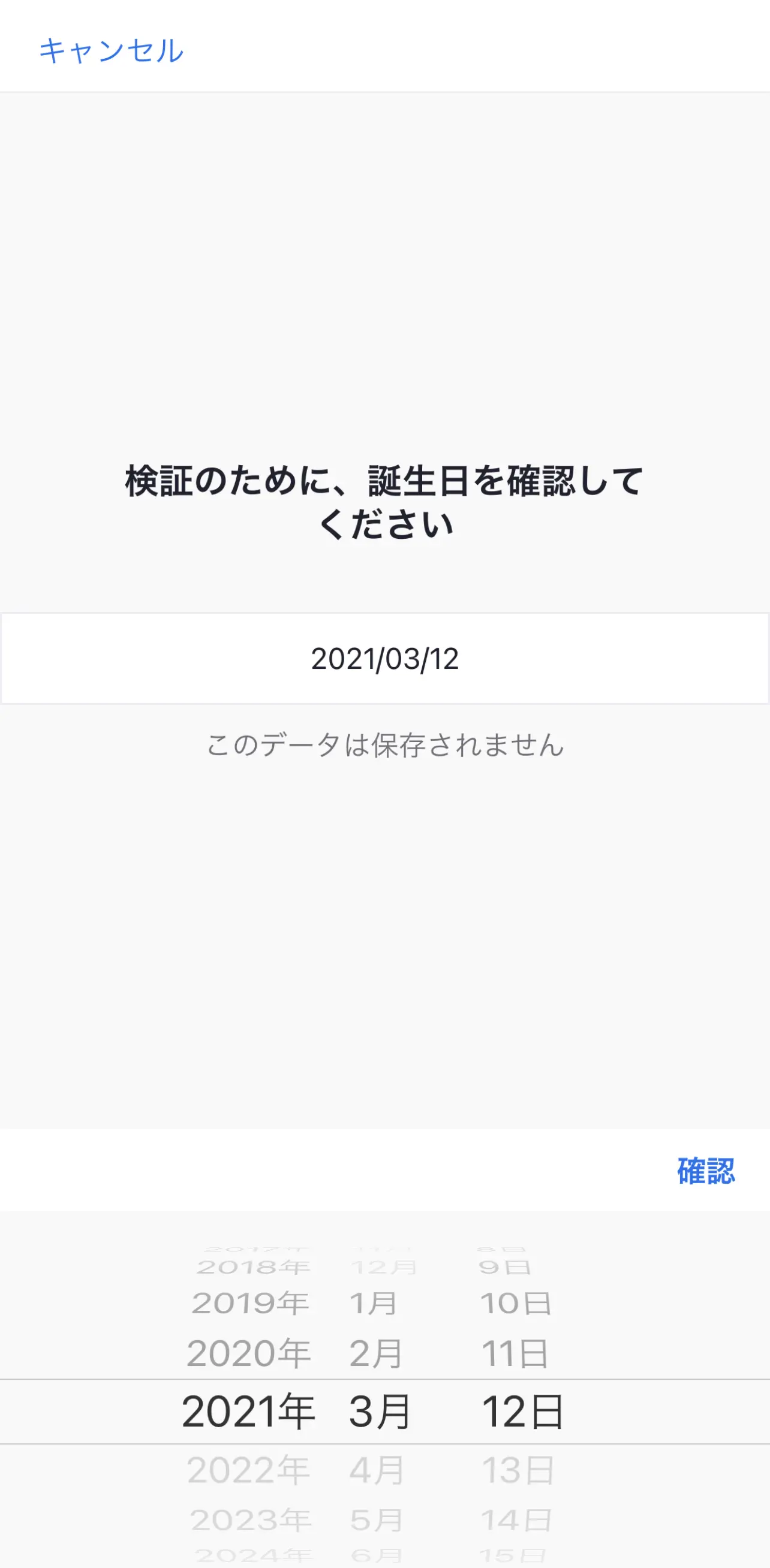Choose 2月 in the month picker

[376, 1353]
